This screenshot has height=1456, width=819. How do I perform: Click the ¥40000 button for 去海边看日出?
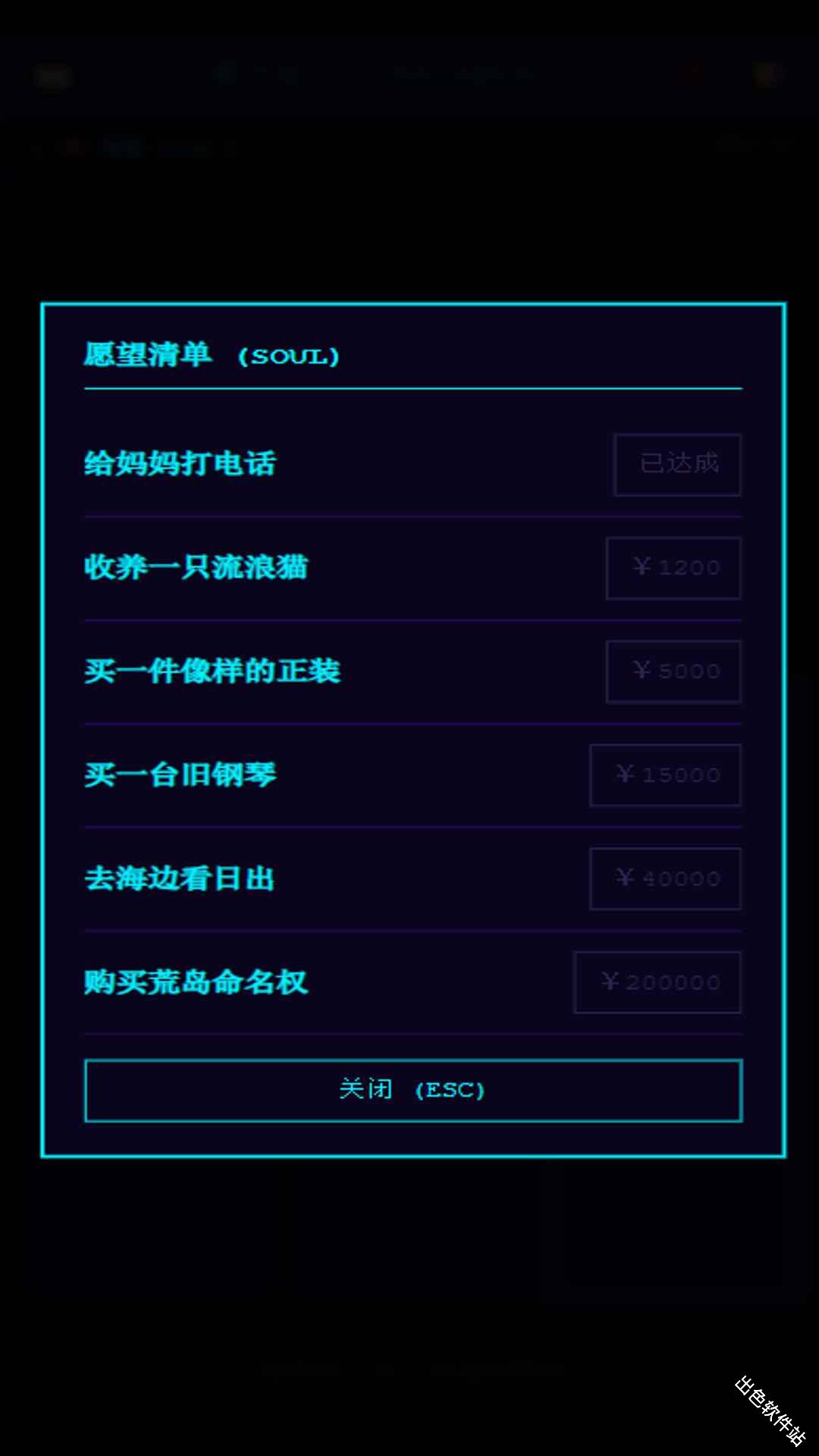[x=665, y=878]
